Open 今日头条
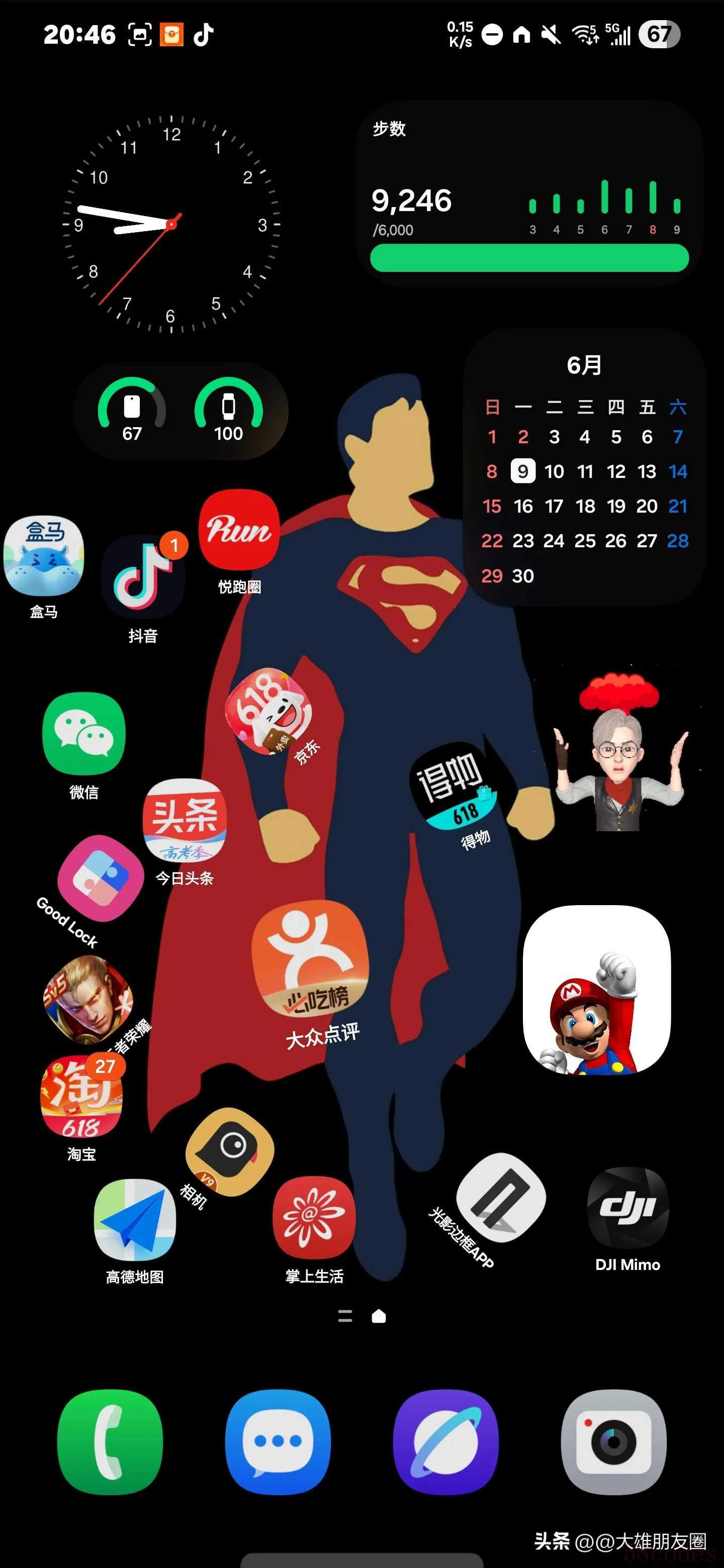This screenshot has height=1568, width=724. [185, 819]
